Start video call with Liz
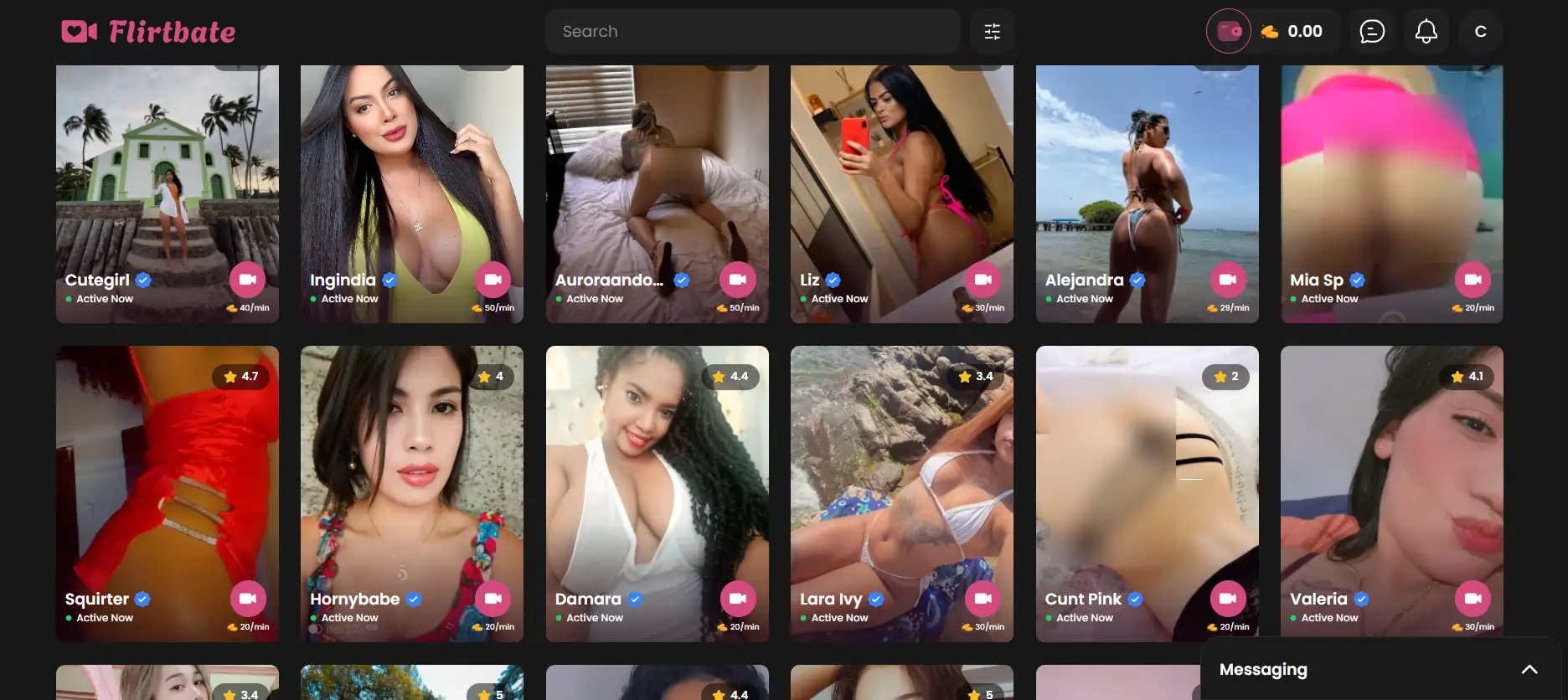 [983, 280]
